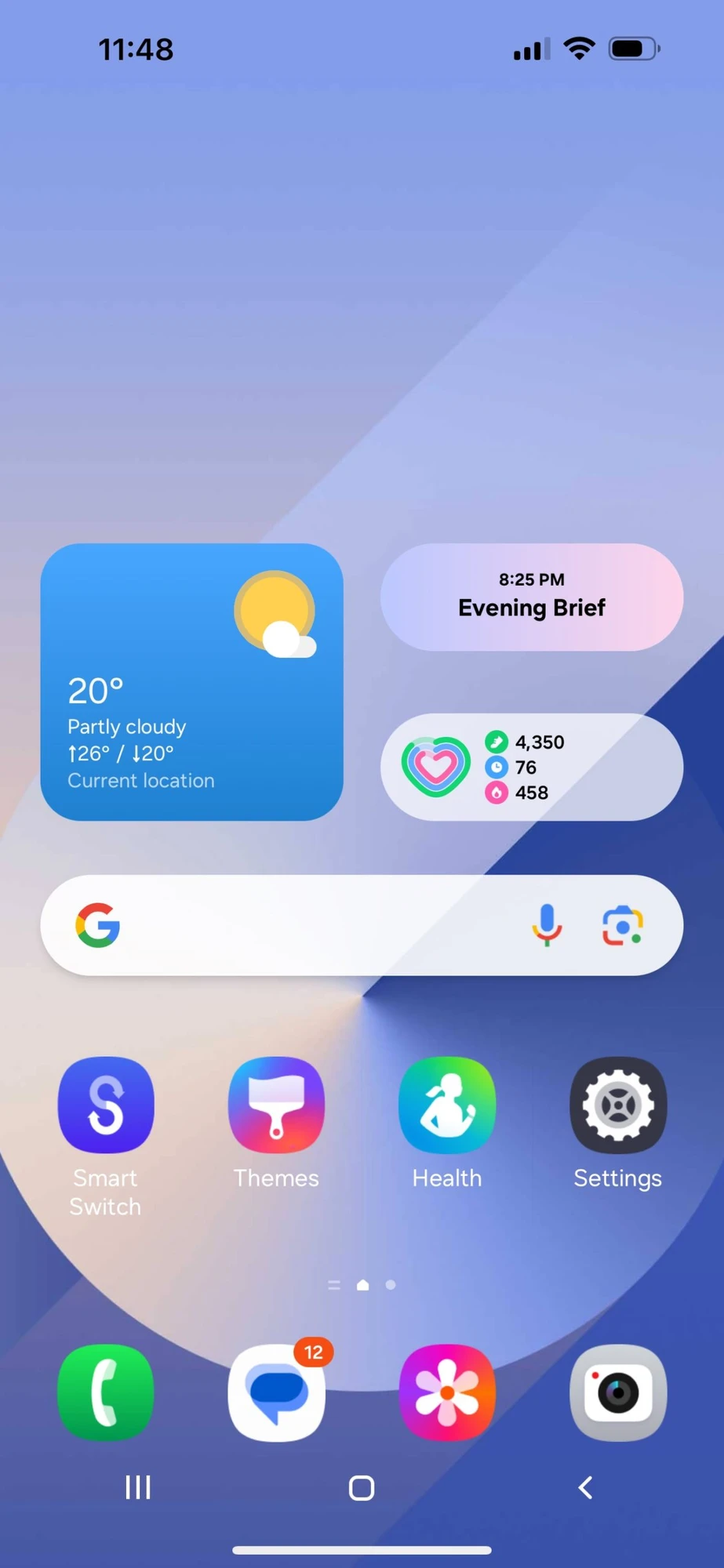Start voice search with the microphone
The height and width of the screenshot is (1568, 724).
pos(547,925)
